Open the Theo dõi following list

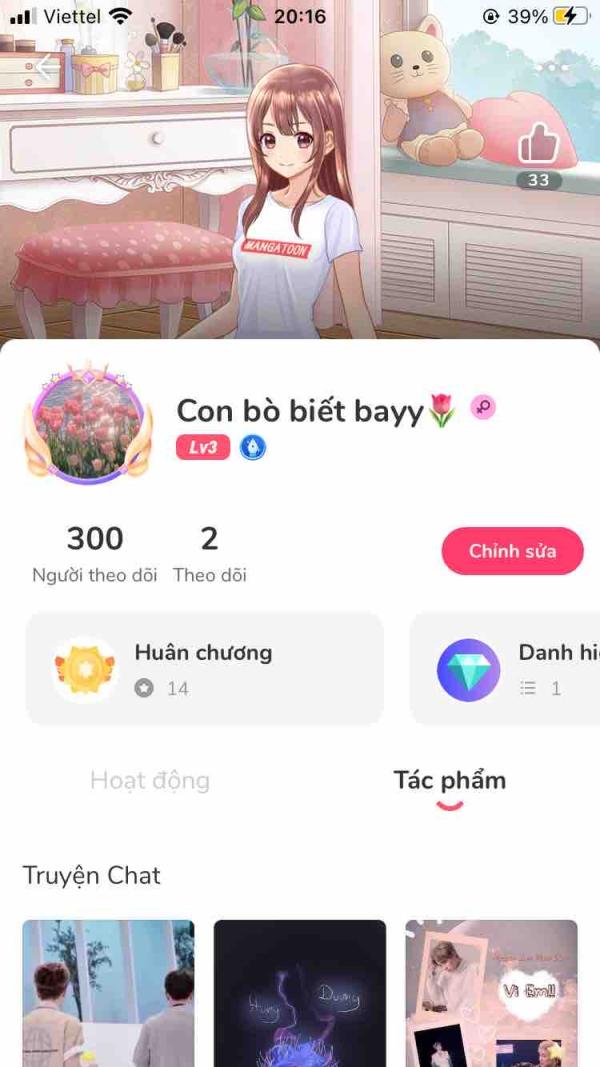click(209, 553)
